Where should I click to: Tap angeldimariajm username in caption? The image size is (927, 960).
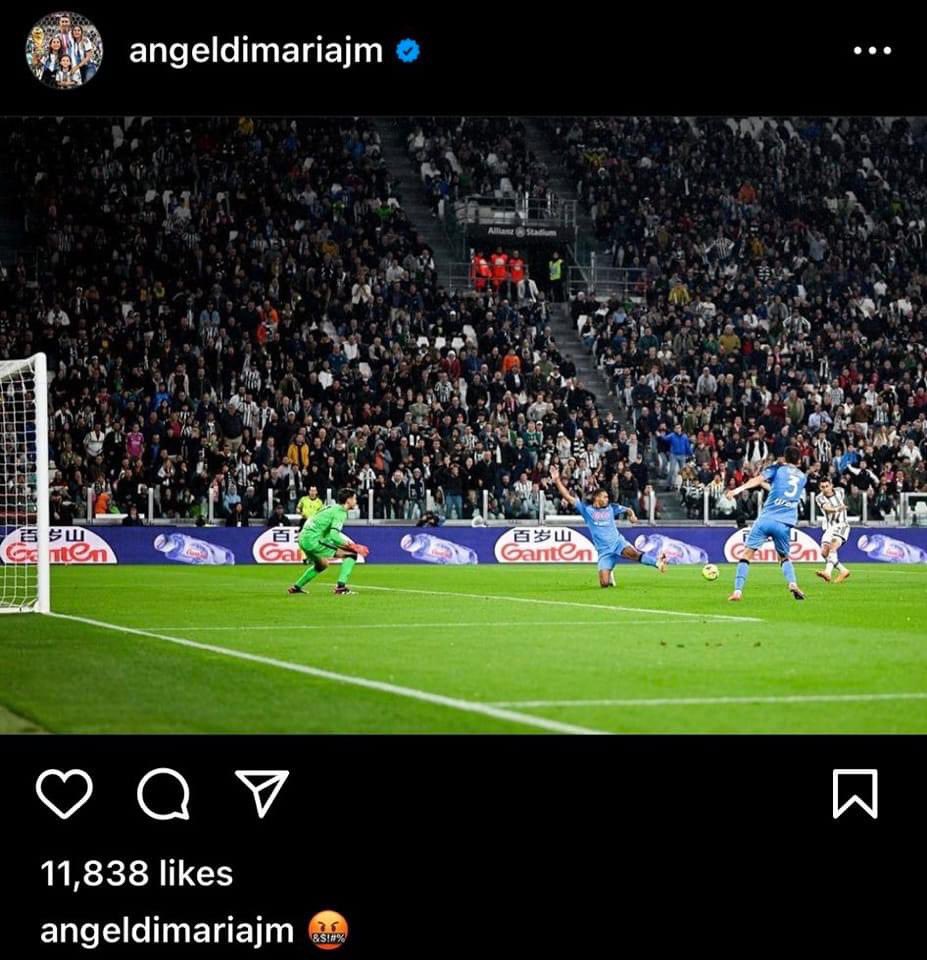point(166,931)
